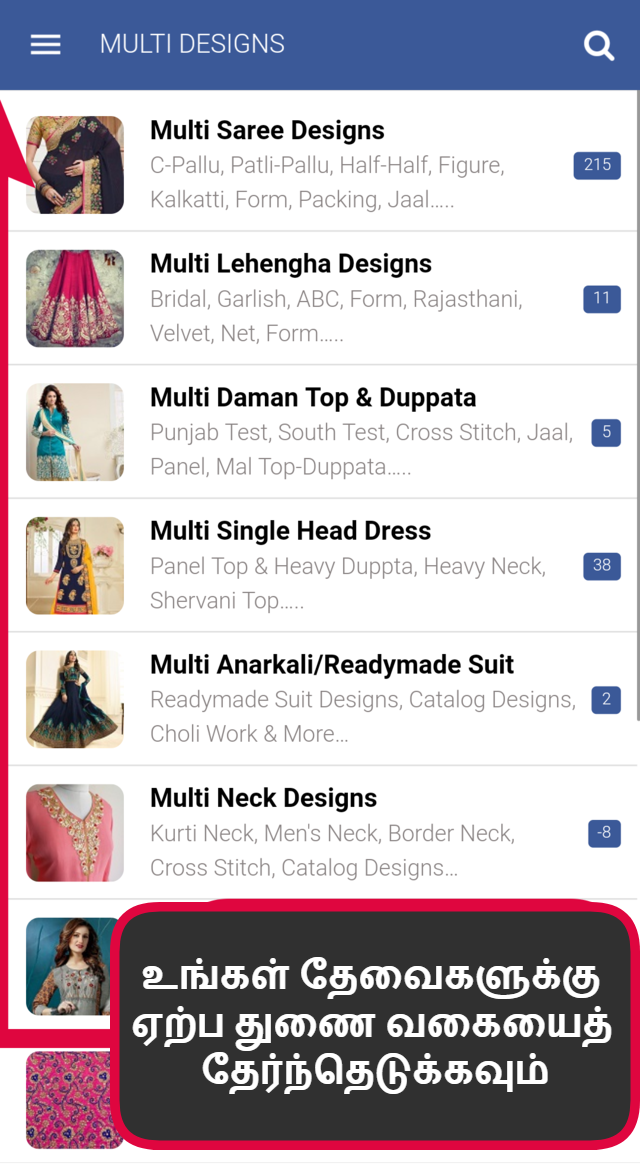Open Multi Daman Top & Duppata

(x=313, y=398)
